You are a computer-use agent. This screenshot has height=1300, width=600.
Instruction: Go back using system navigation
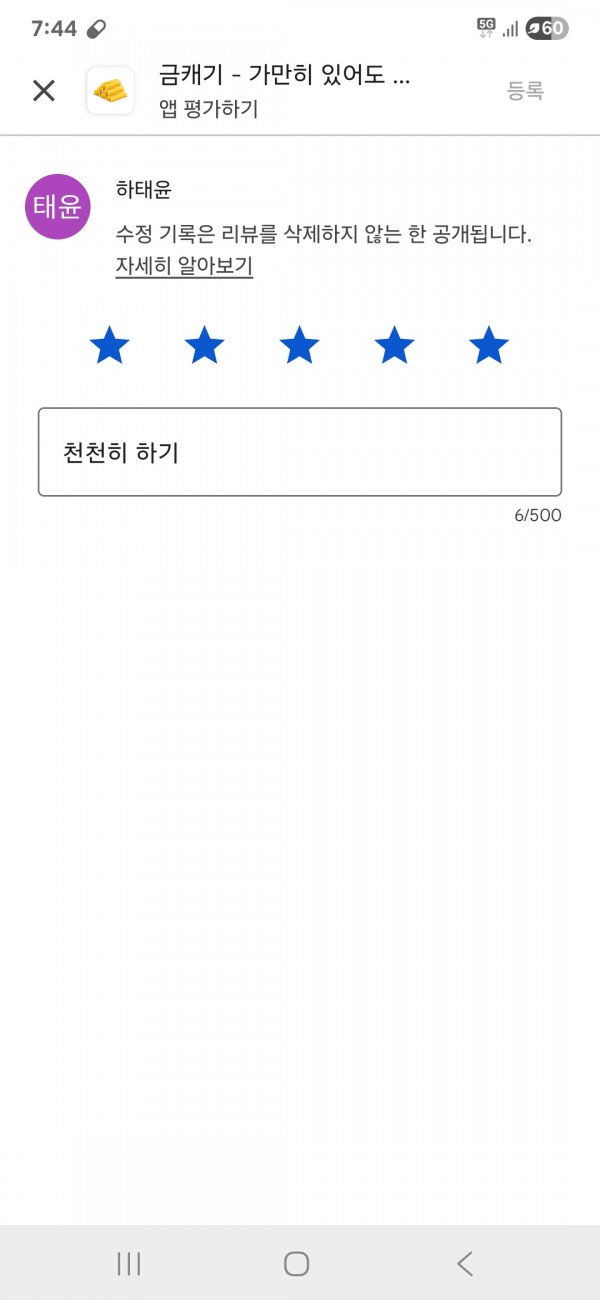point(465,1264)
